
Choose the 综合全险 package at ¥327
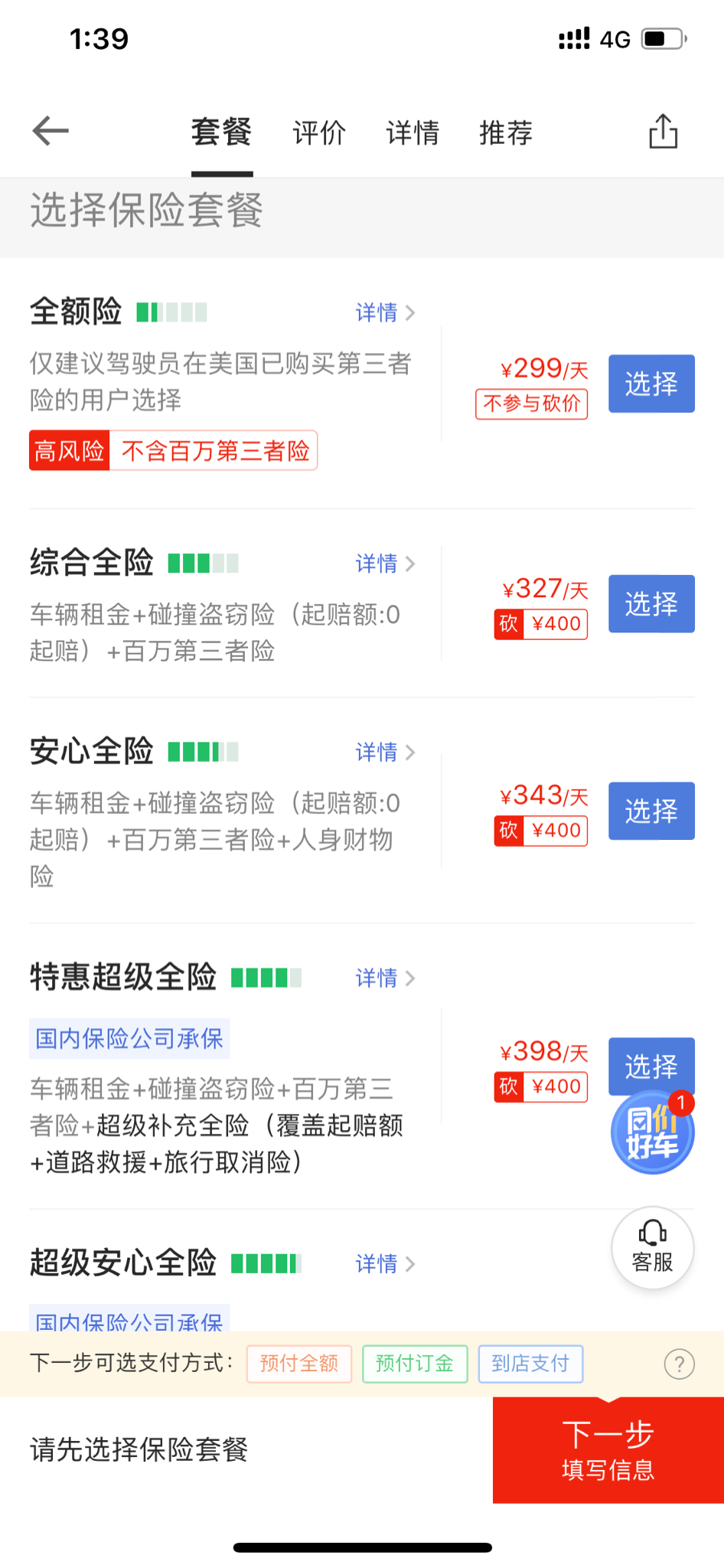651,603
